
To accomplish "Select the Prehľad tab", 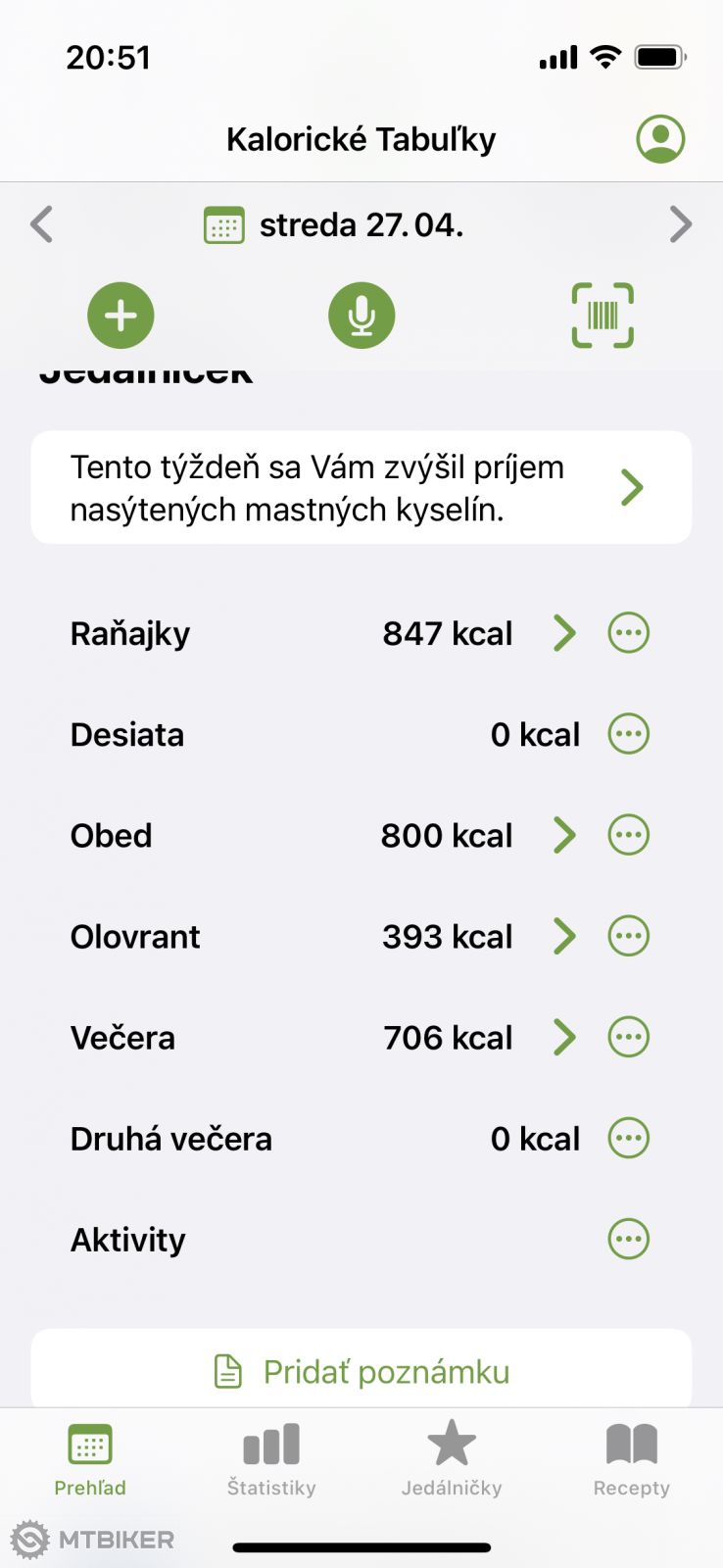I will pyautogui.click(x=90, y=1460).
